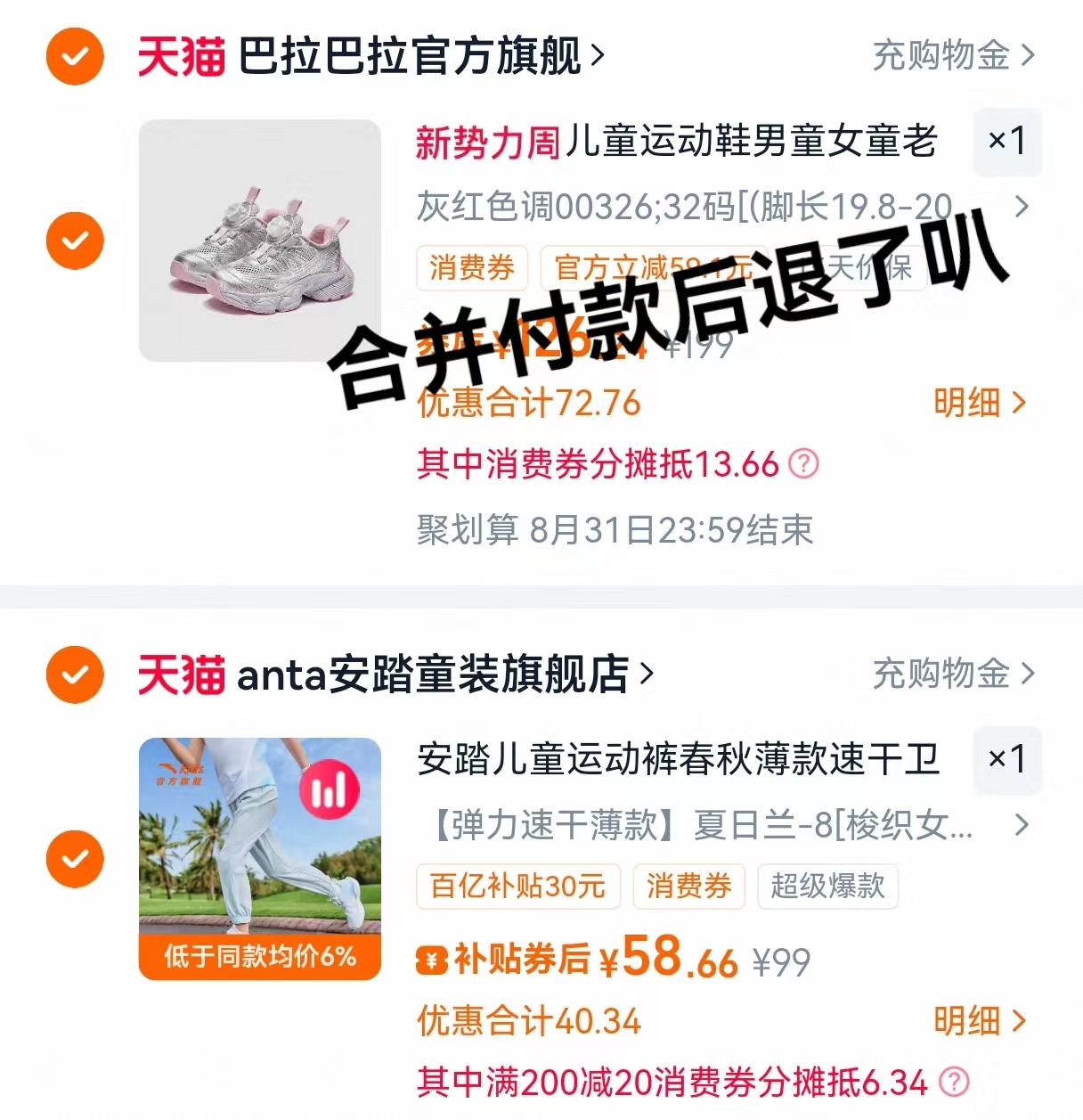The image size is (1083, 1120).
Task: Select the 消费券 tag on the sneakers item
Action: click(x=472, y=268)
